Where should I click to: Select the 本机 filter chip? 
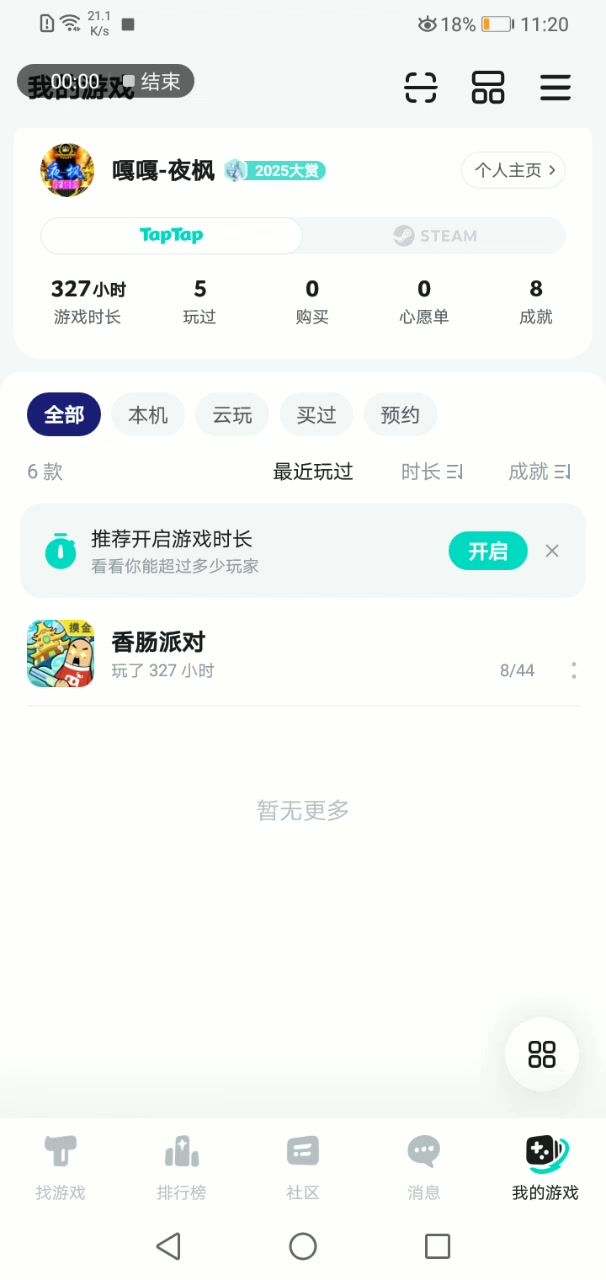coord(148,415)
